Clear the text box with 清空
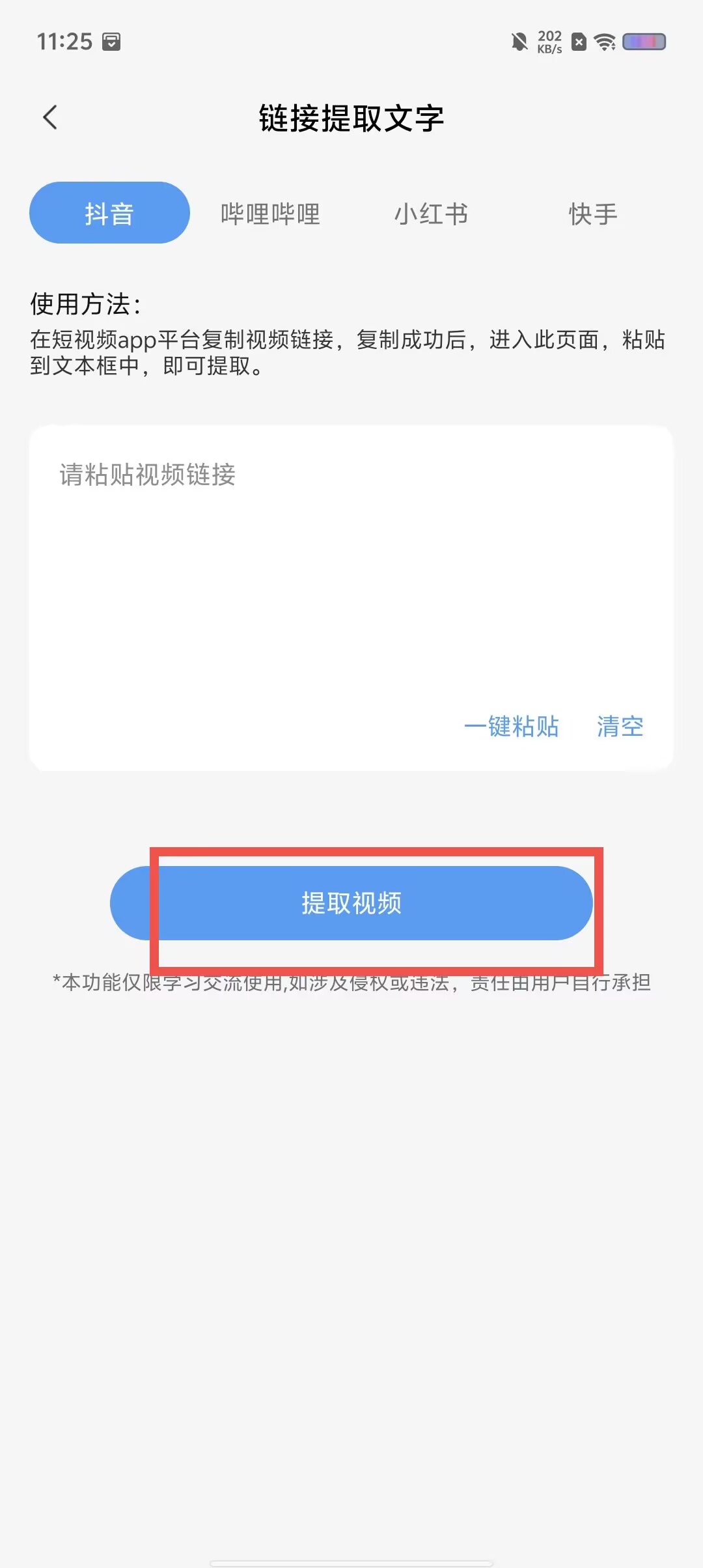This screenshot has height=1568, width=703. pyautogui.click(x=620, y=727)
